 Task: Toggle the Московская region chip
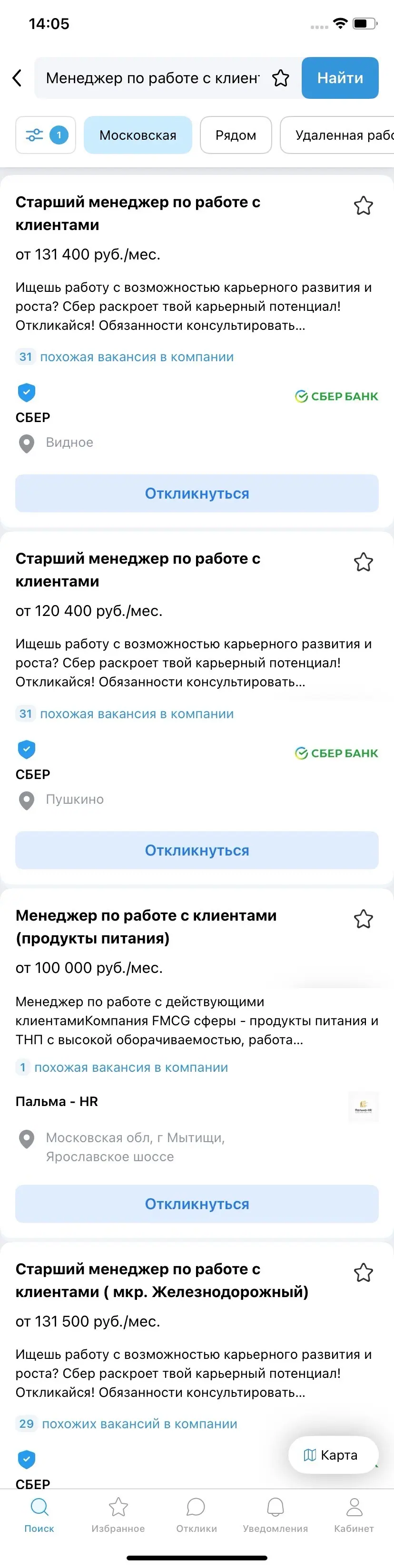[x=138, y=135]
